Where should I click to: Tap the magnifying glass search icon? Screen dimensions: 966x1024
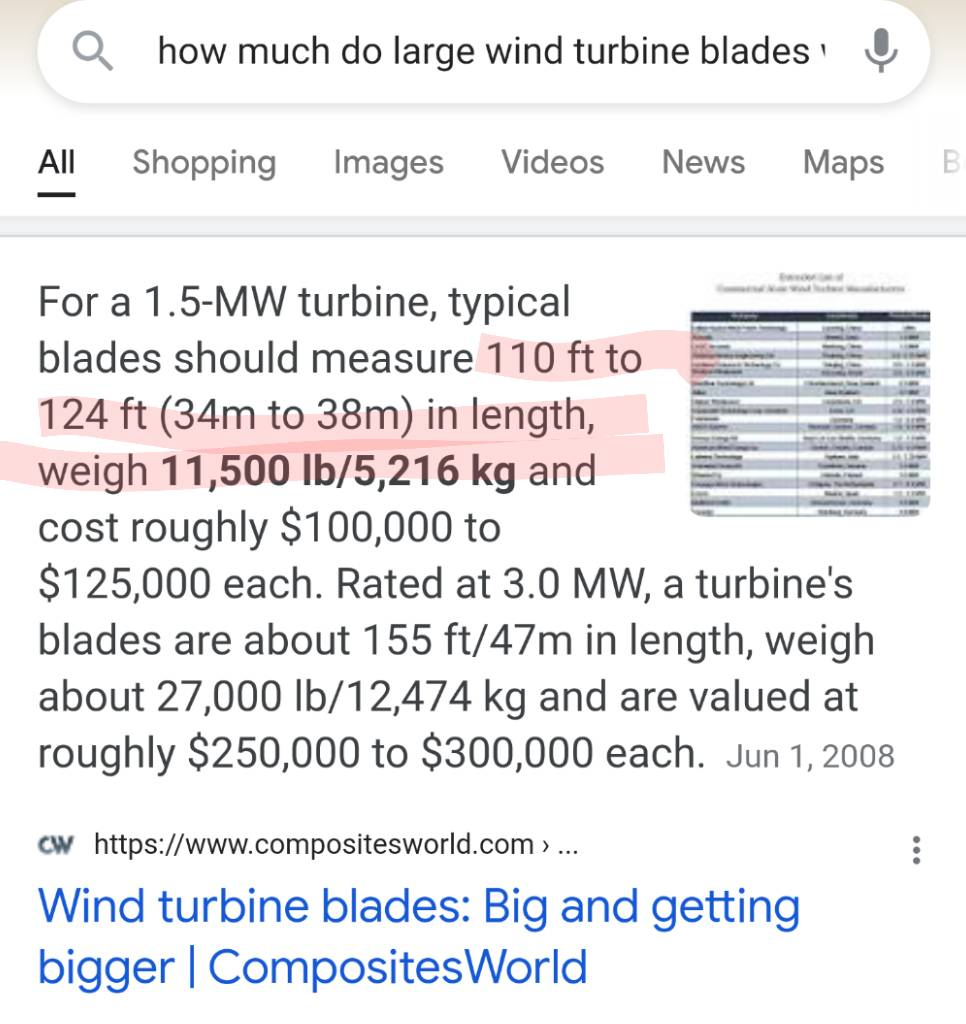(x=93, y=51)
